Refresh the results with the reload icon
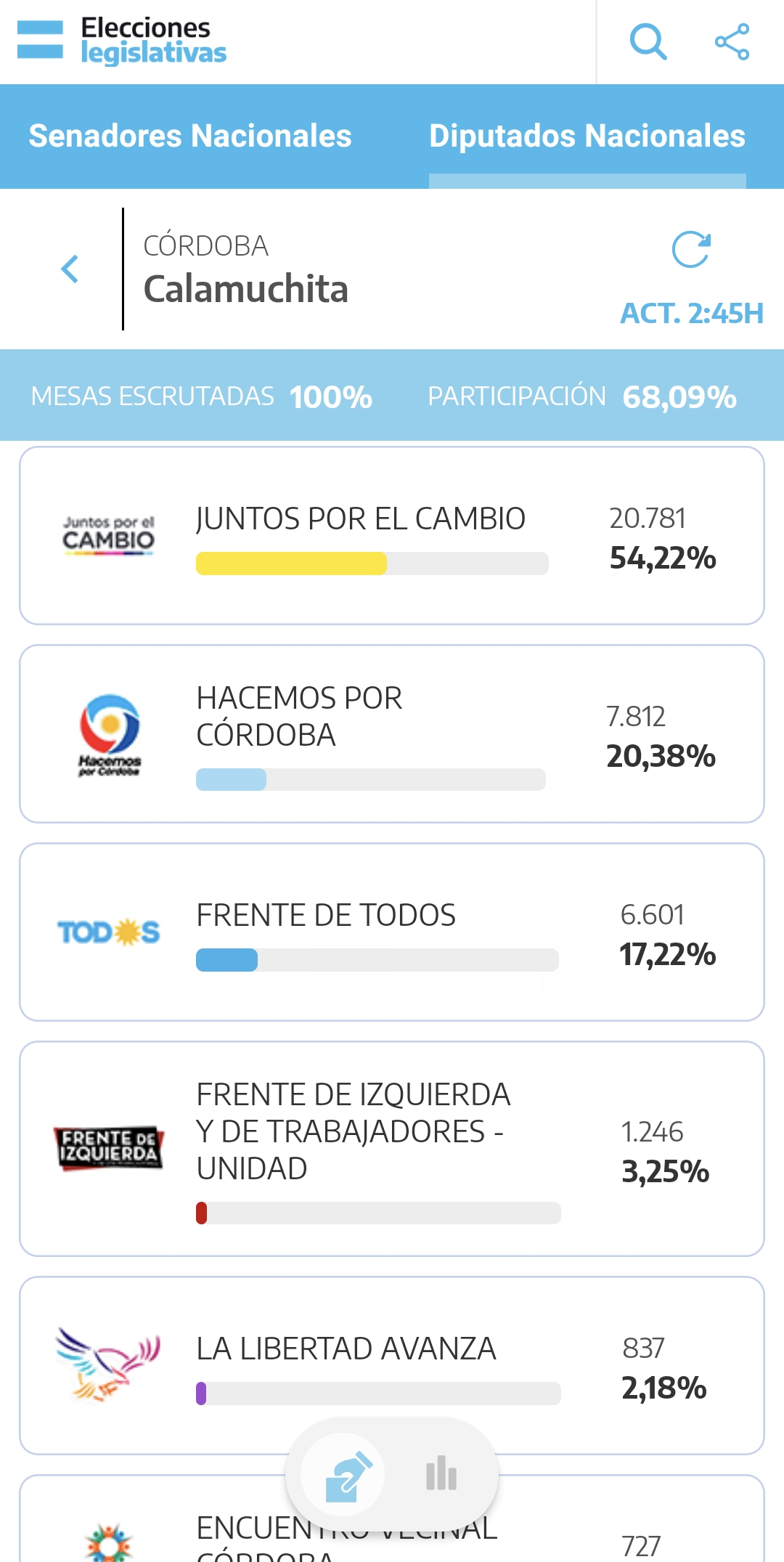Screen dimensions: 784x1562 tap(691, 251)
